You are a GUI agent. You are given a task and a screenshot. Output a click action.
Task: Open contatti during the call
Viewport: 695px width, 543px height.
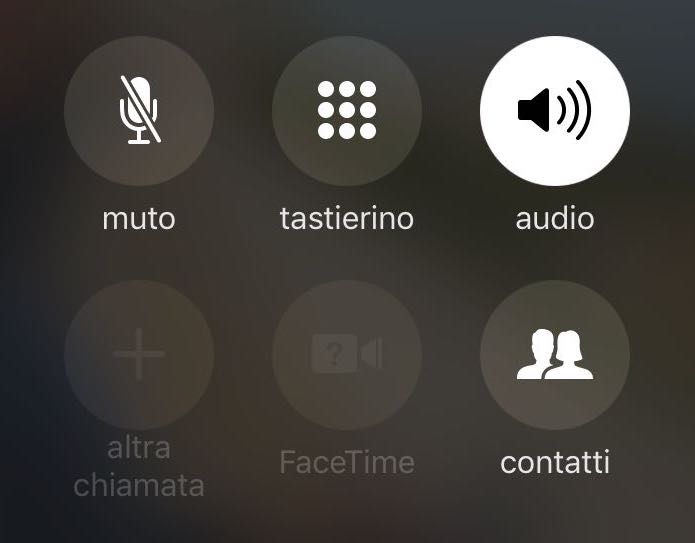click(x=555, y=355)
